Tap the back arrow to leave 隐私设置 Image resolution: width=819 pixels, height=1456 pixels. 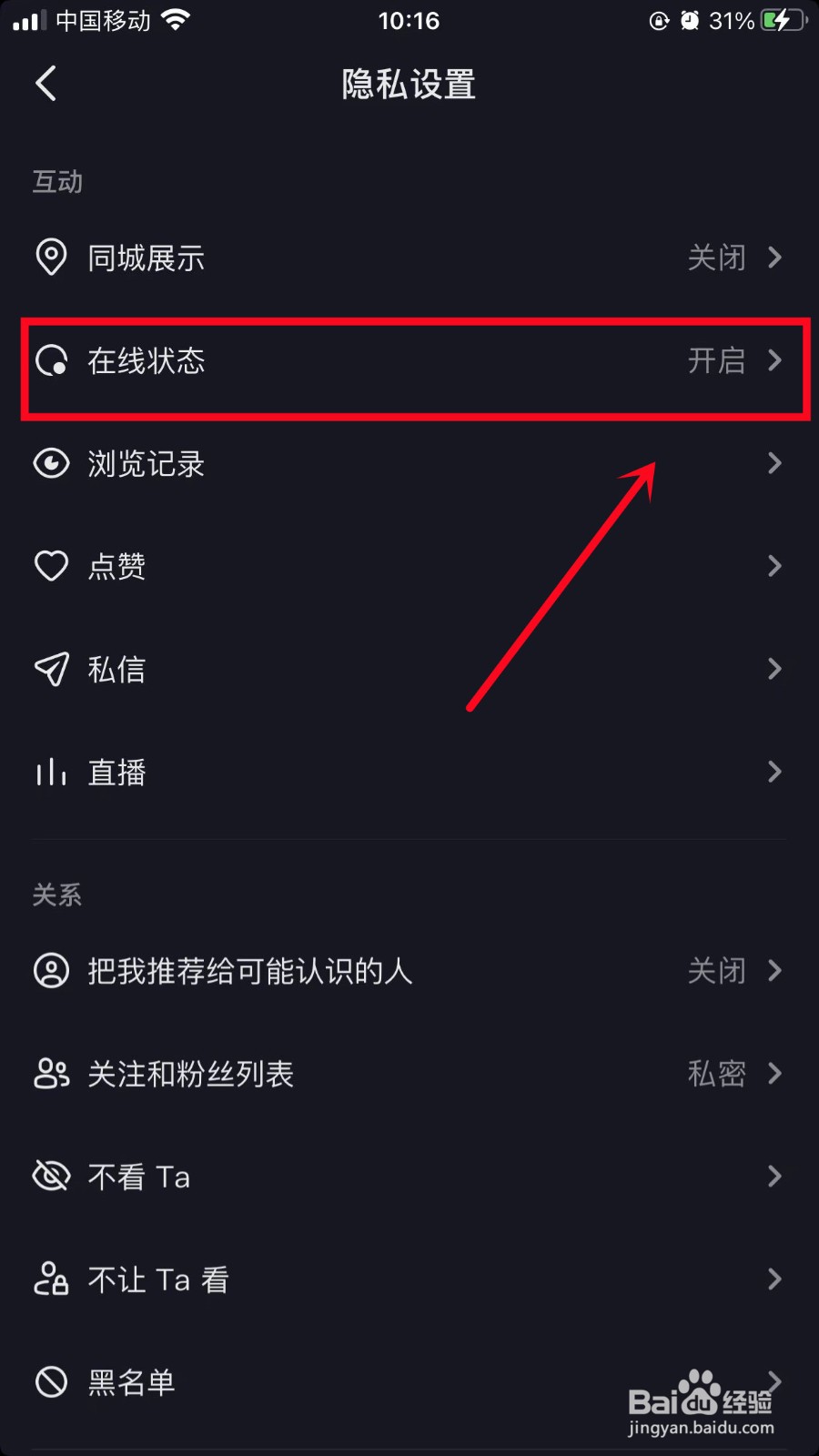[x=47, y=83]
